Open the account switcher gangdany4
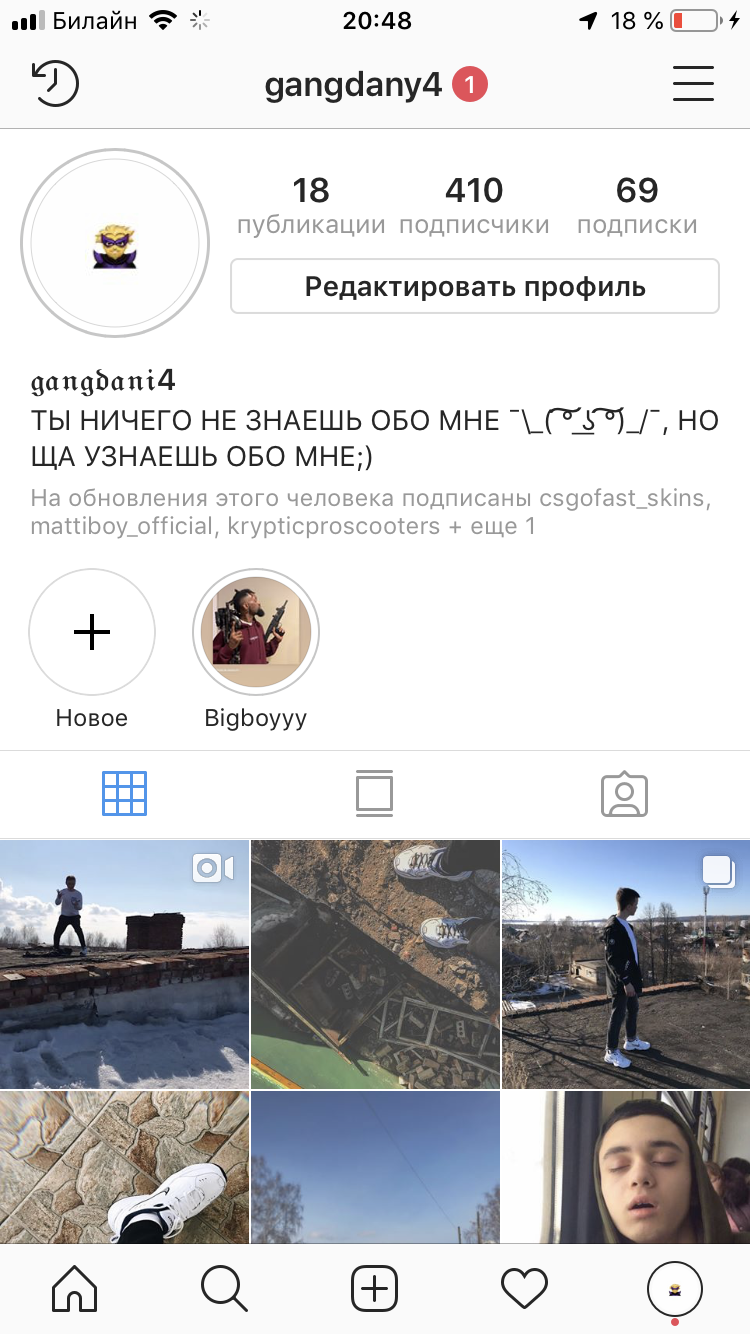Screen dimensions: 750x1334 (x=353, y=85)
